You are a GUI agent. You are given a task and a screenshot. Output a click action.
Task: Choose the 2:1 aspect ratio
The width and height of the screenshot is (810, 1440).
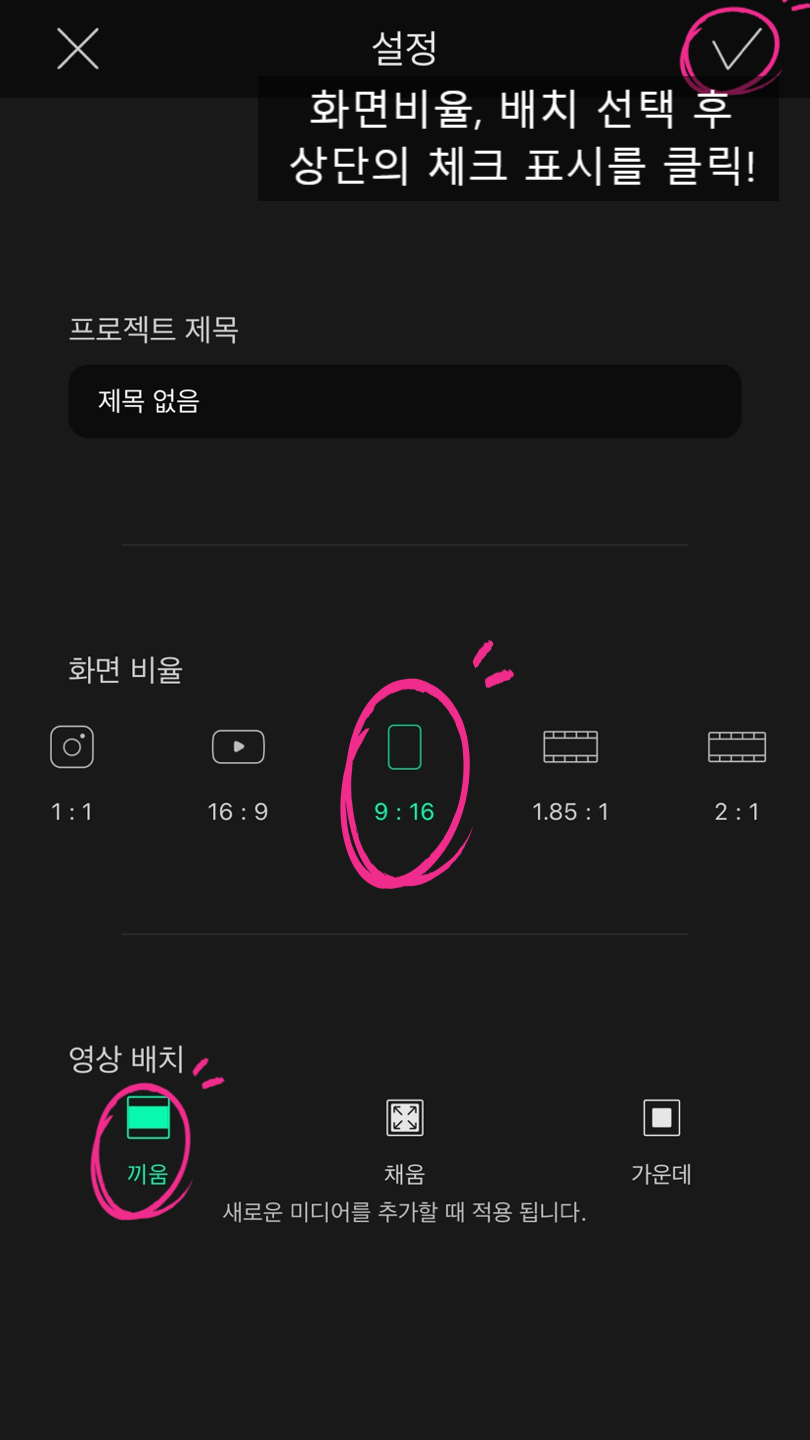coord(737,774)
